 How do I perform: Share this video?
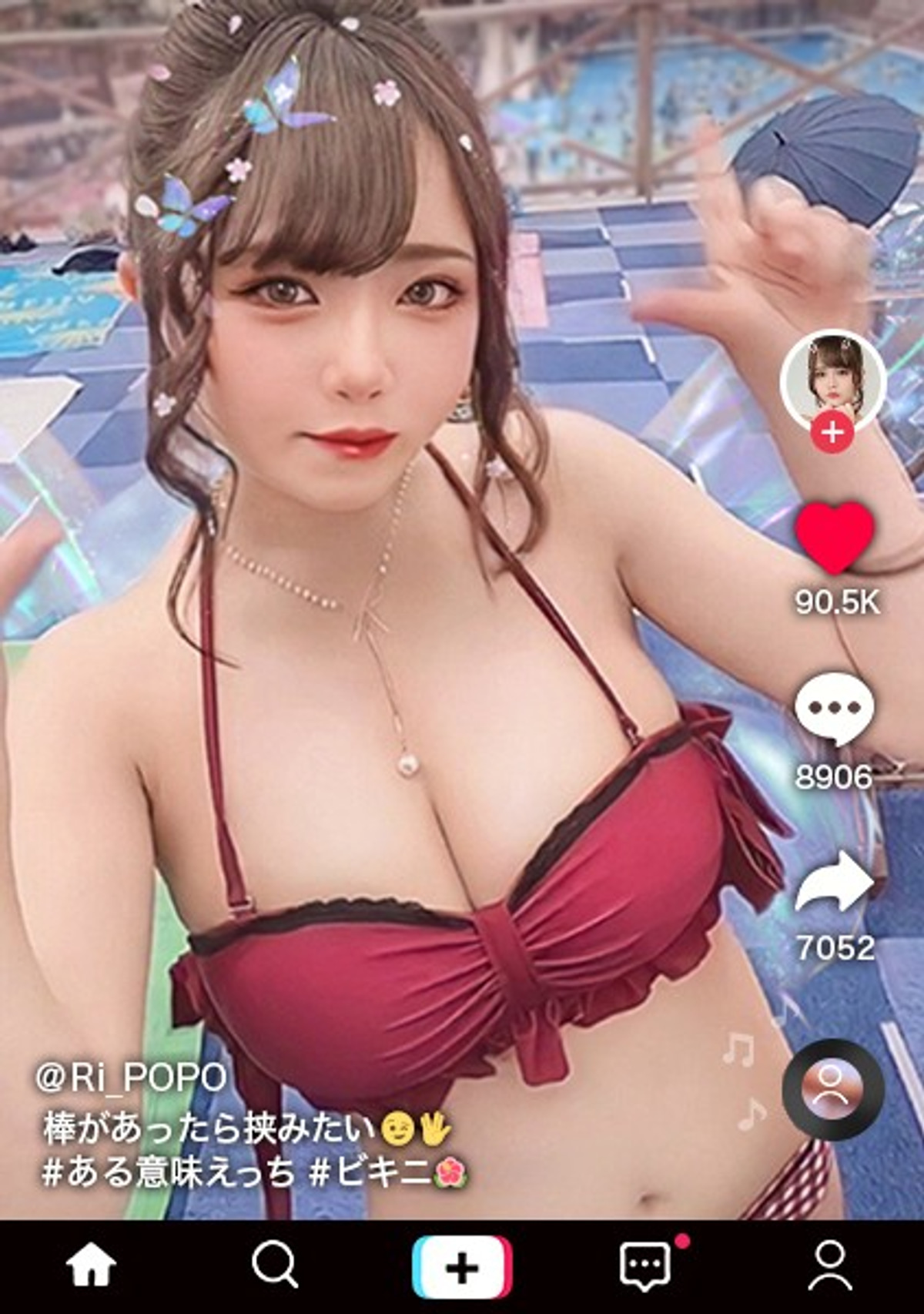[835, 883]
